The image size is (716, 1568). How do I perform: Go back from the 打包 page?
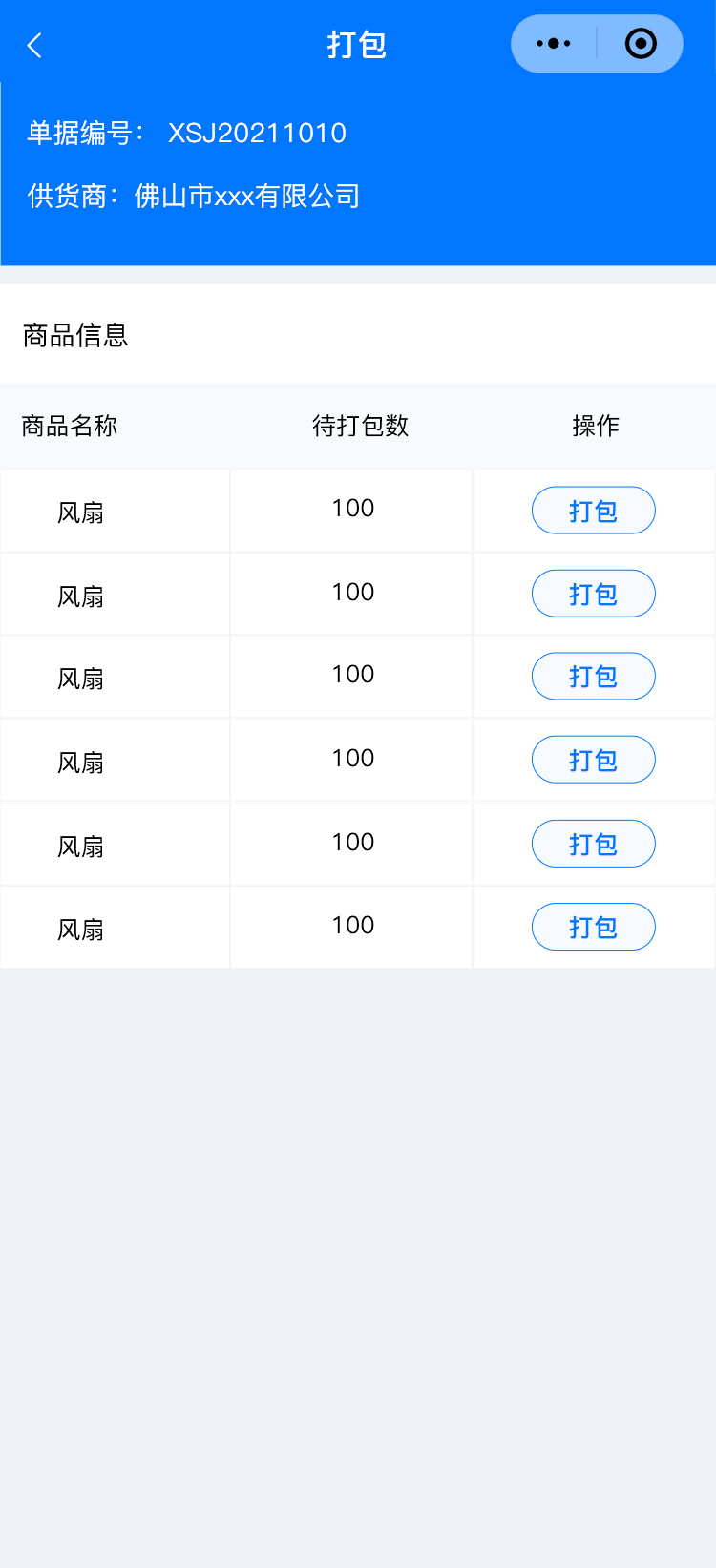35,45
